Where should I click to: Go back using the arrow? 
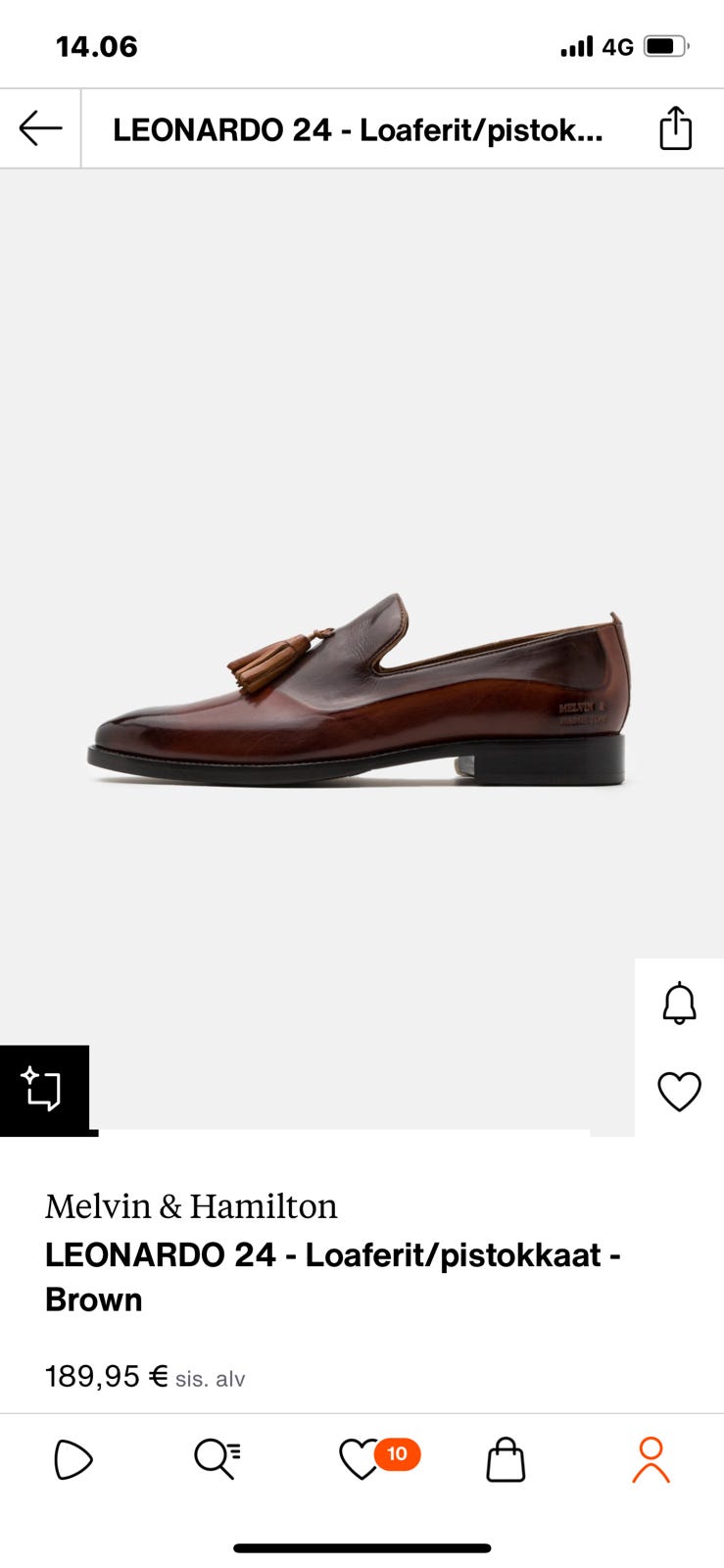[x=40, y=128]
